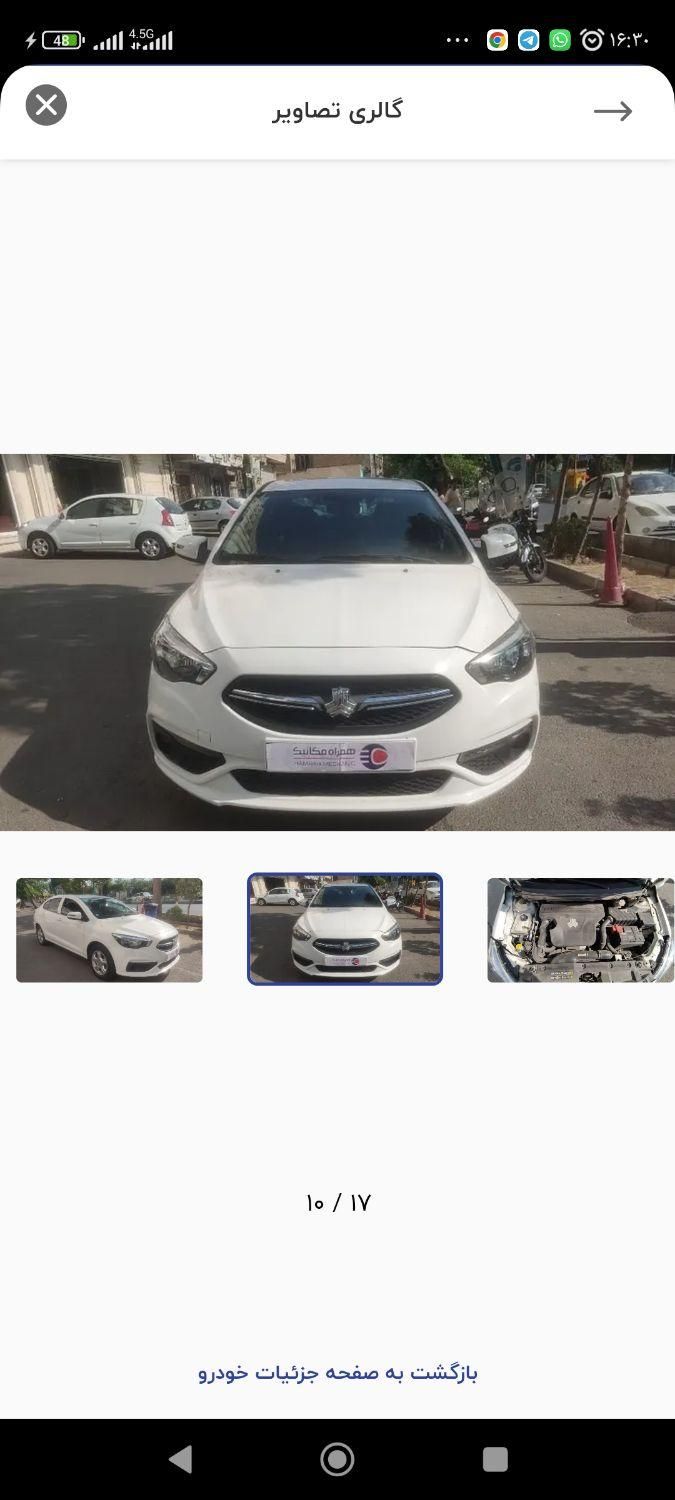Go to the home screen
The height and width of the screenshot is (1500, 675).
click(x=337, y=1459)
